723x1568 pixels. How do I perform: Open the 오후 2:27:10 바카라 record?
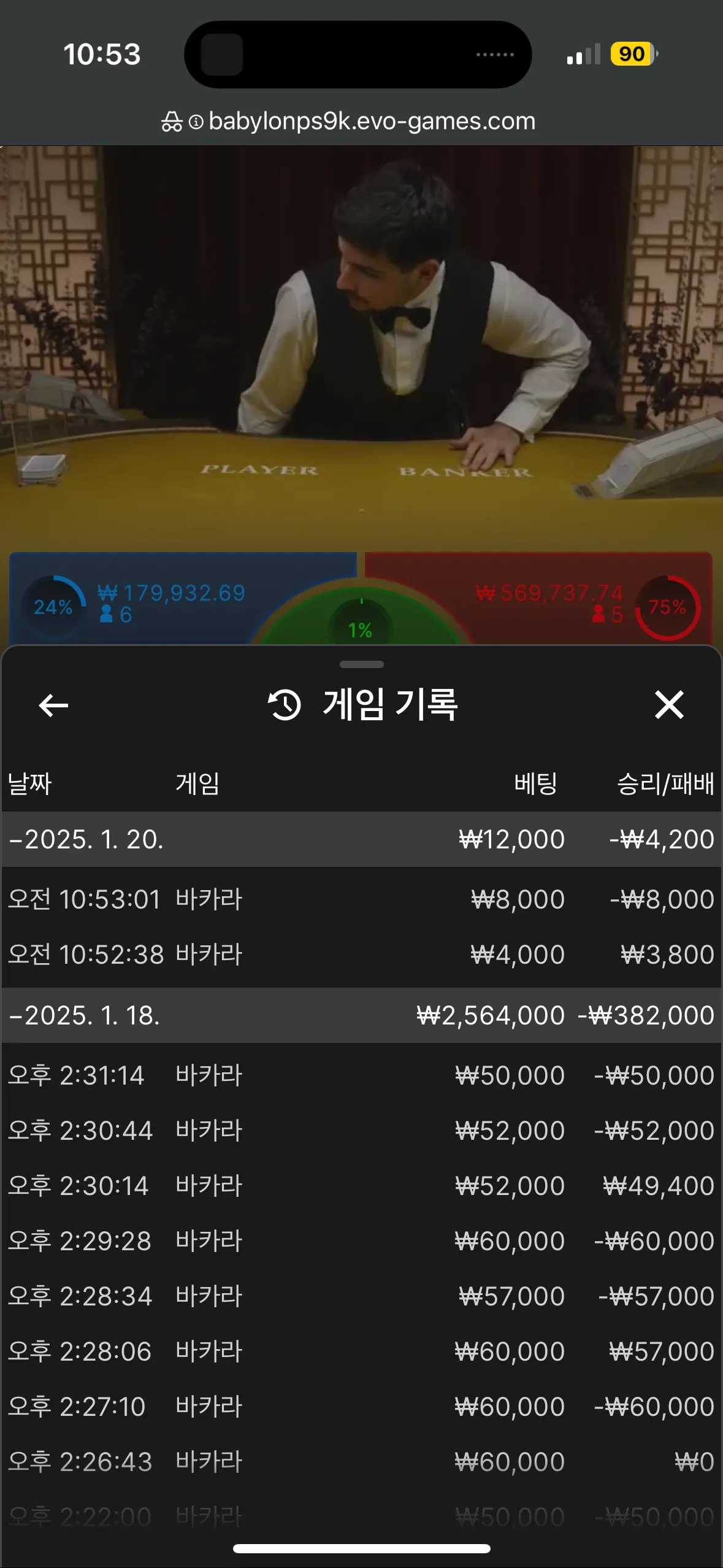(x=361, y=1407)
